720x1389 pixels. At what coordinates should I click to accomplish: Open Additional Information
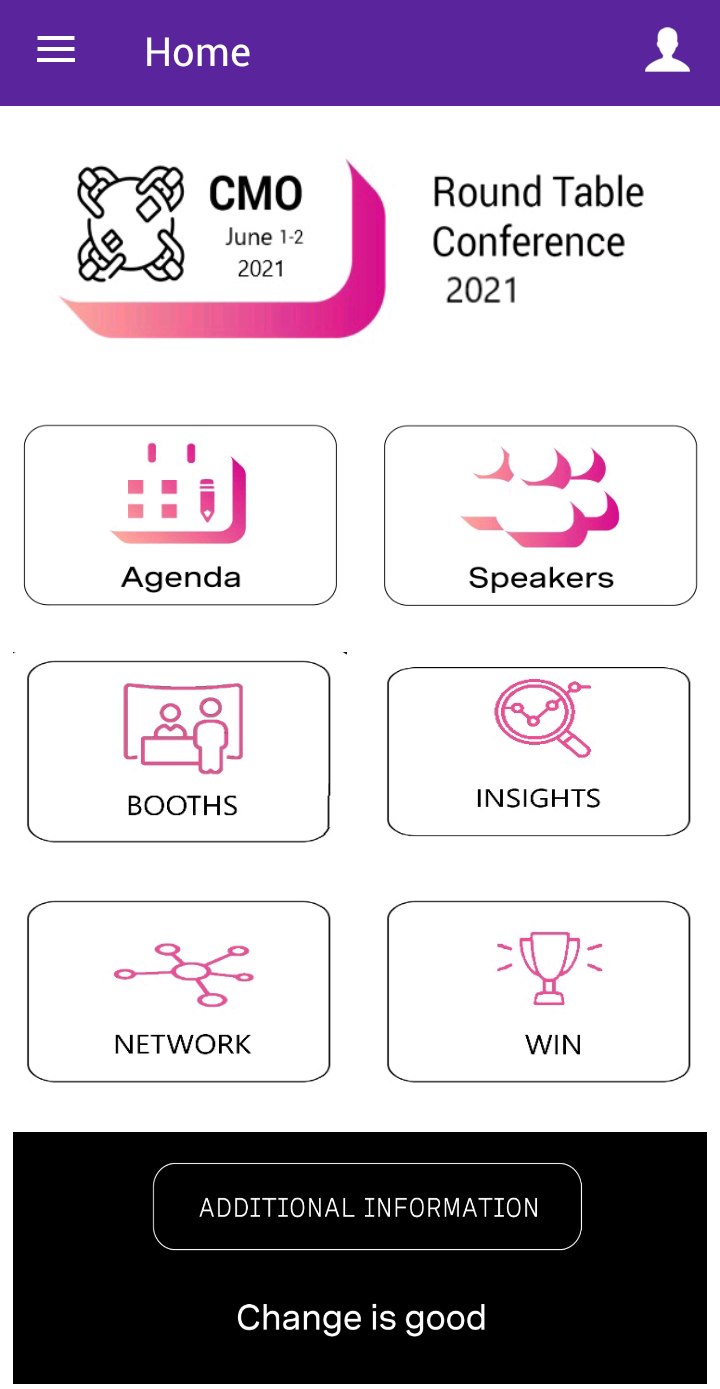coord(367,1206)
